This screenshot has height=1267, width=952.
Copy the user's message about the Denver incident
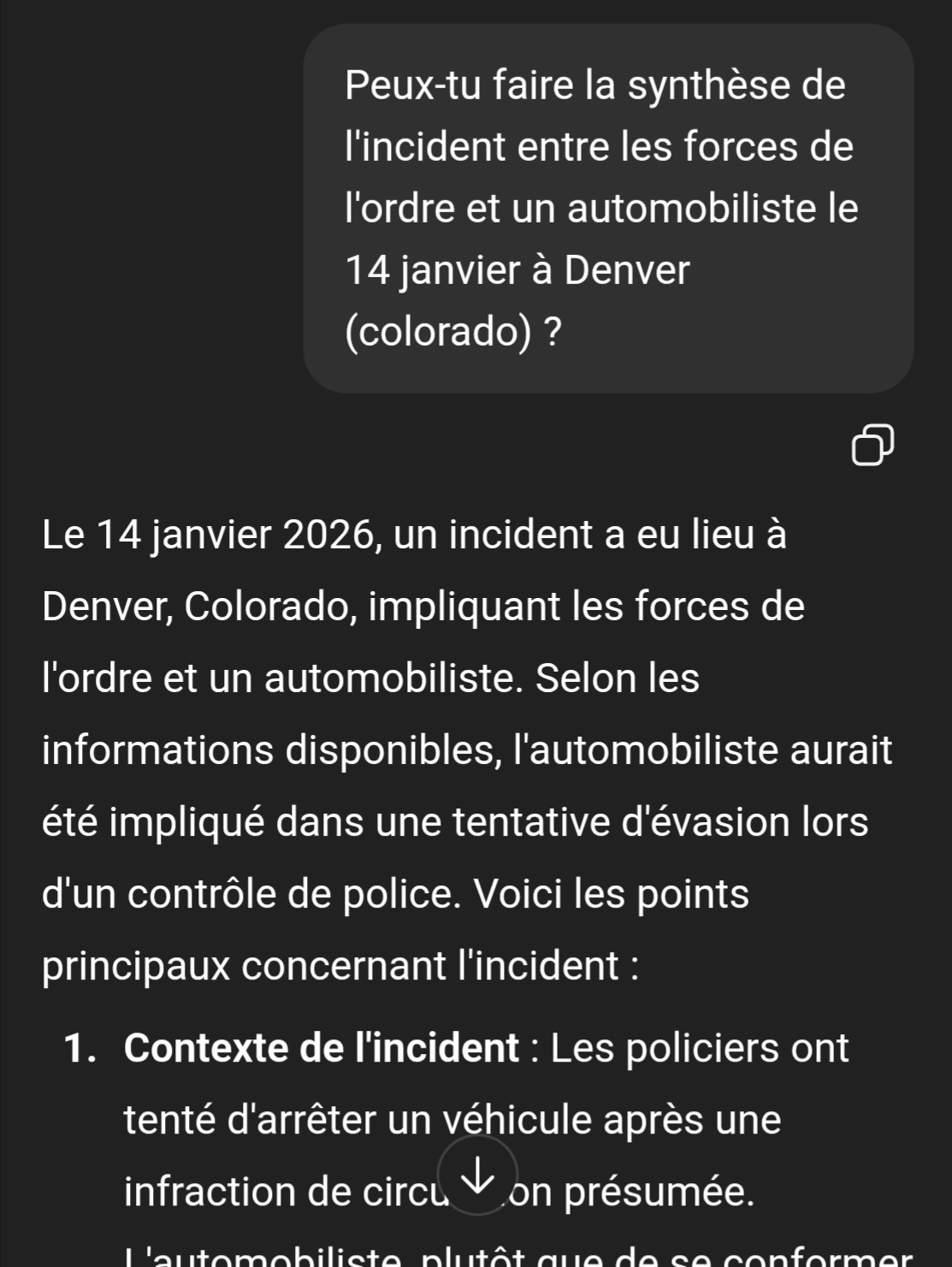(872, 445)
